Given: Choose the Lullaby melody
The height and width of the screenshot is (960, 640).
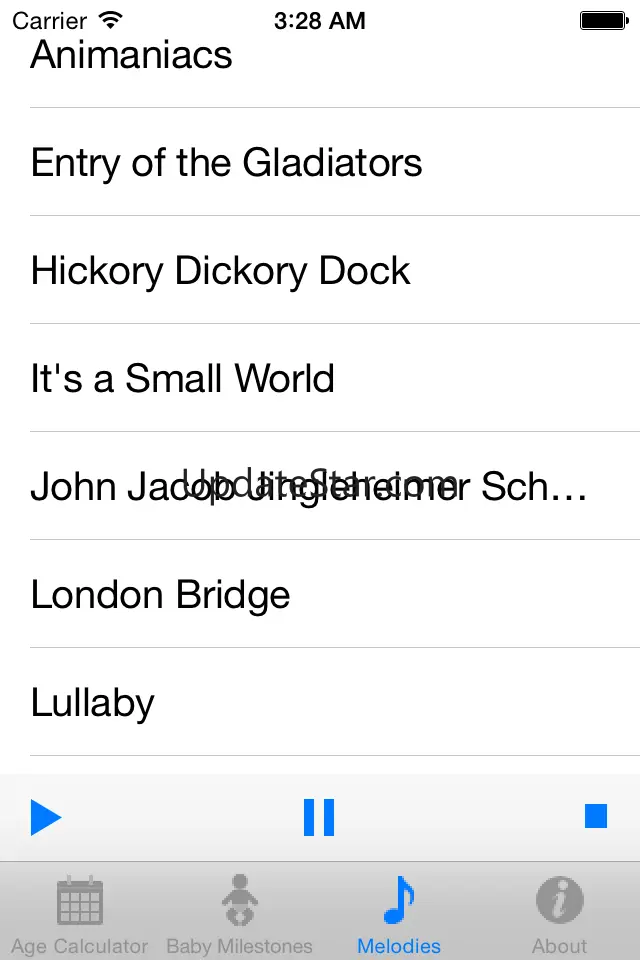Looking at the screenshot, I should (320, 703).
